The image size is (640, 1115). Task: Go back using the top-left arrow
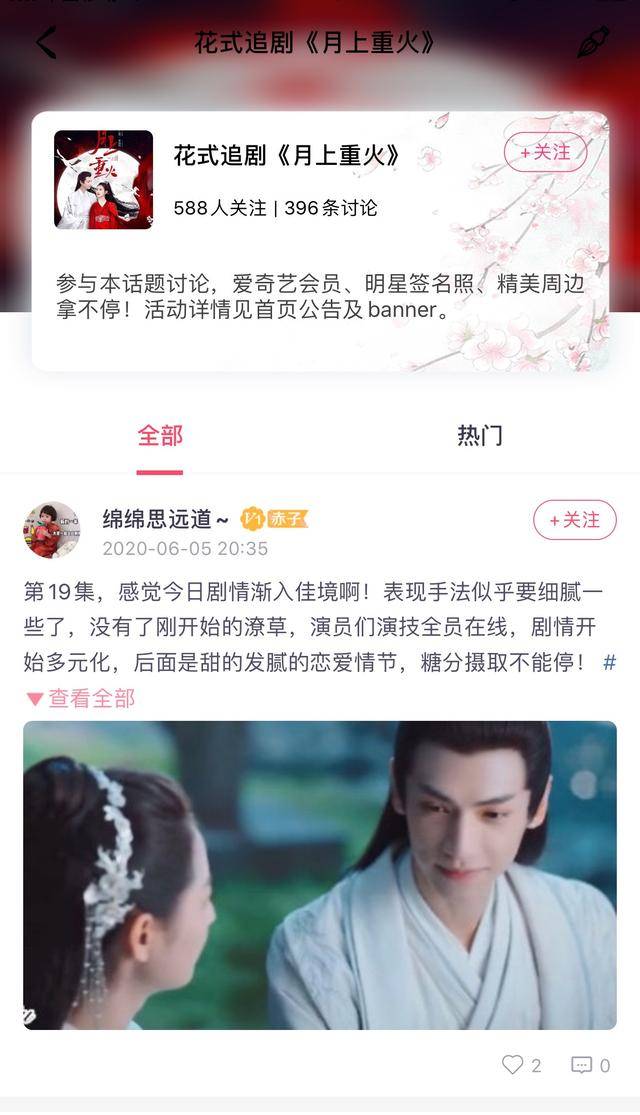[46, 42]
